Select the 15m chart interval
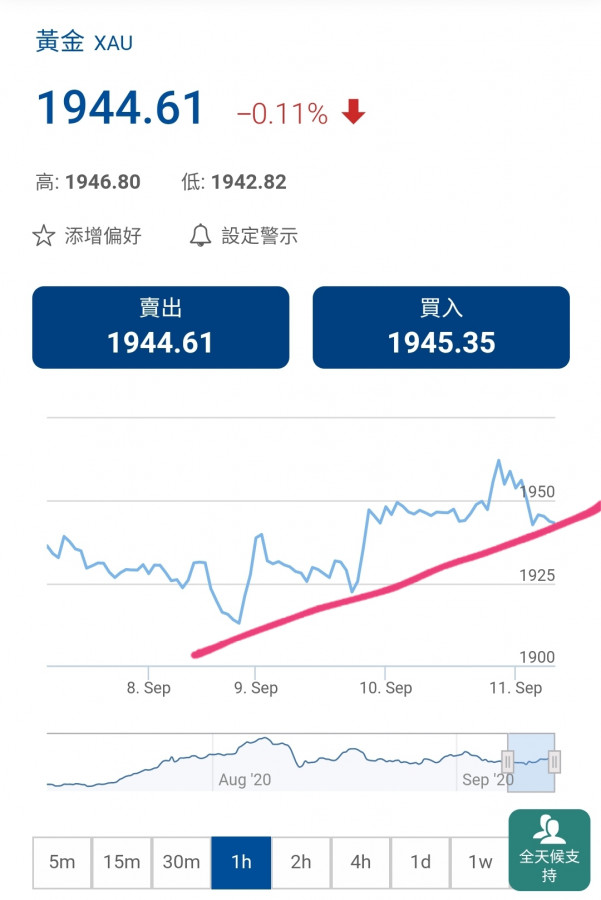 pos(121,862)
